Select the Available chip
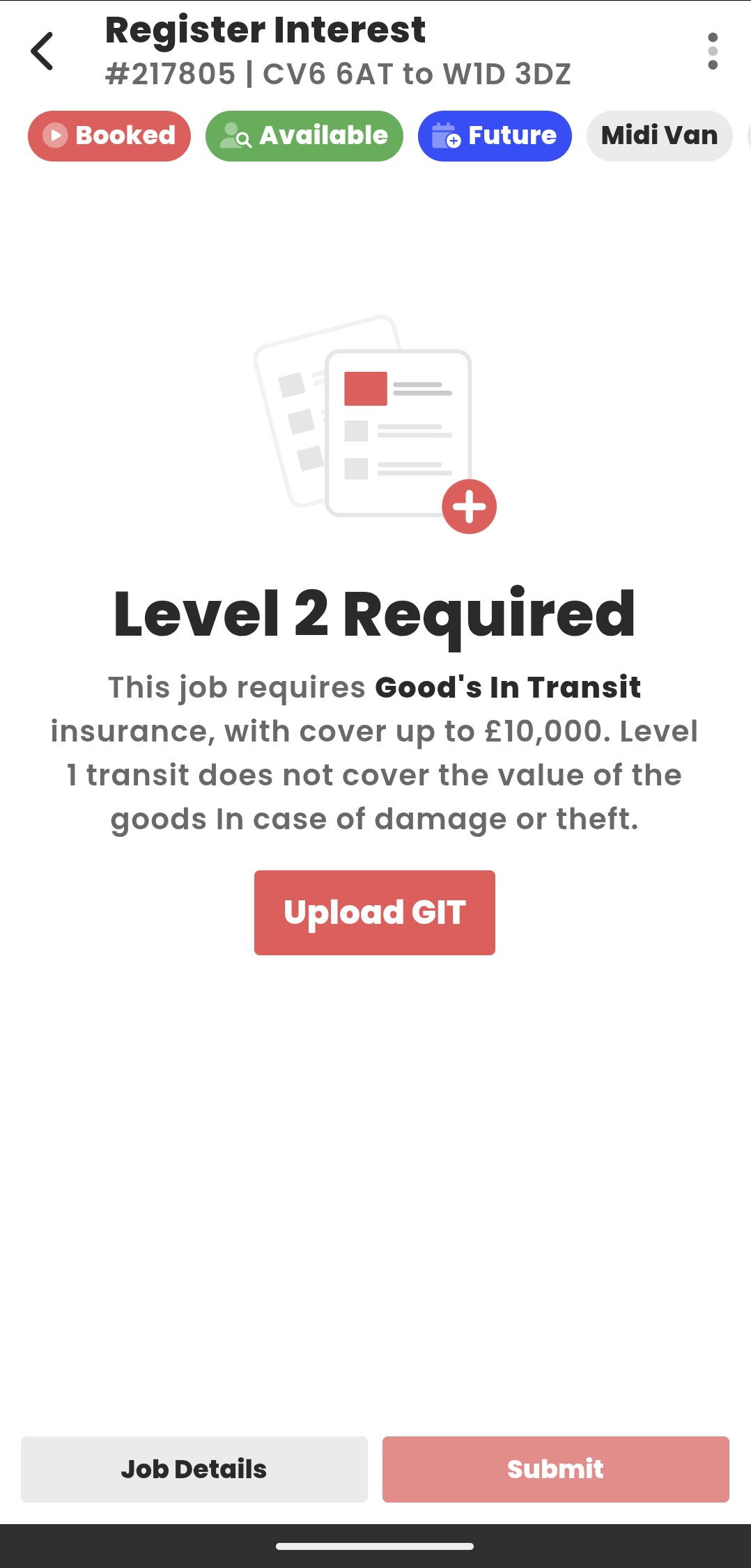Viewport: 751px width, 1568px height. 304,136
